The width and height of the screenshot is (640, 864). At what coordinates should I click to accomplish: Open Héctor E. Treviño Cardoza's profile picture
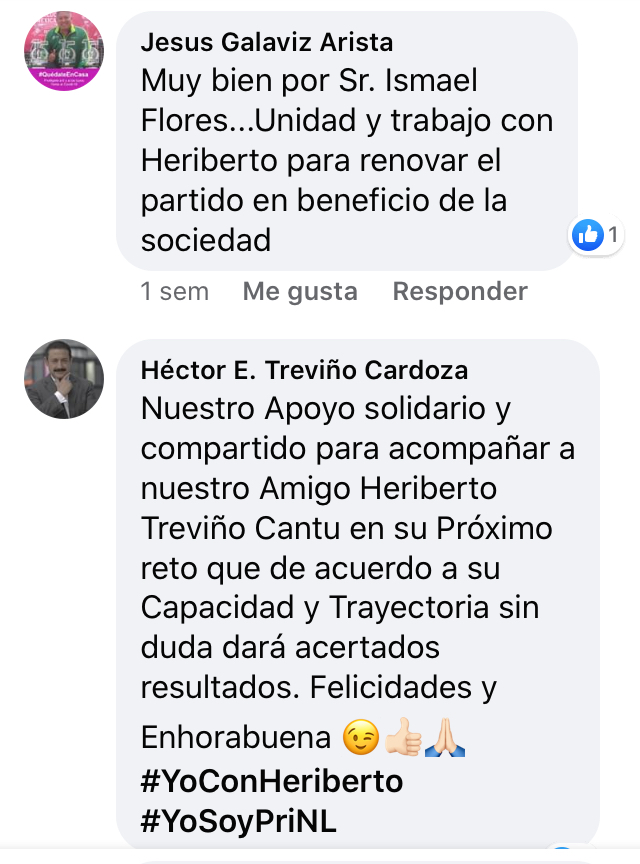[63, 379]
